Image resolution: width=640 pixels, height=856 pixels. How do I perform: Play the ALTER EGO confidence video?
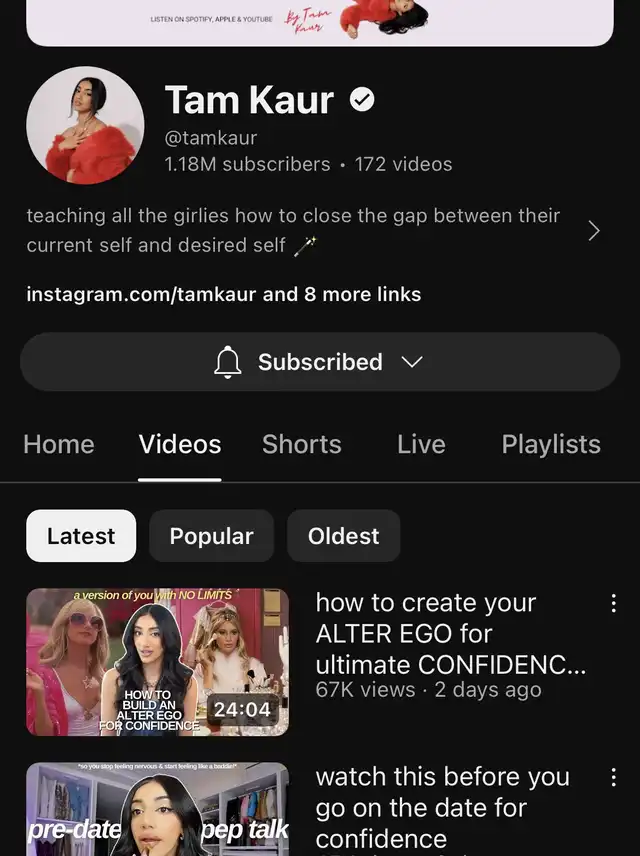click(x=157, y=662)
